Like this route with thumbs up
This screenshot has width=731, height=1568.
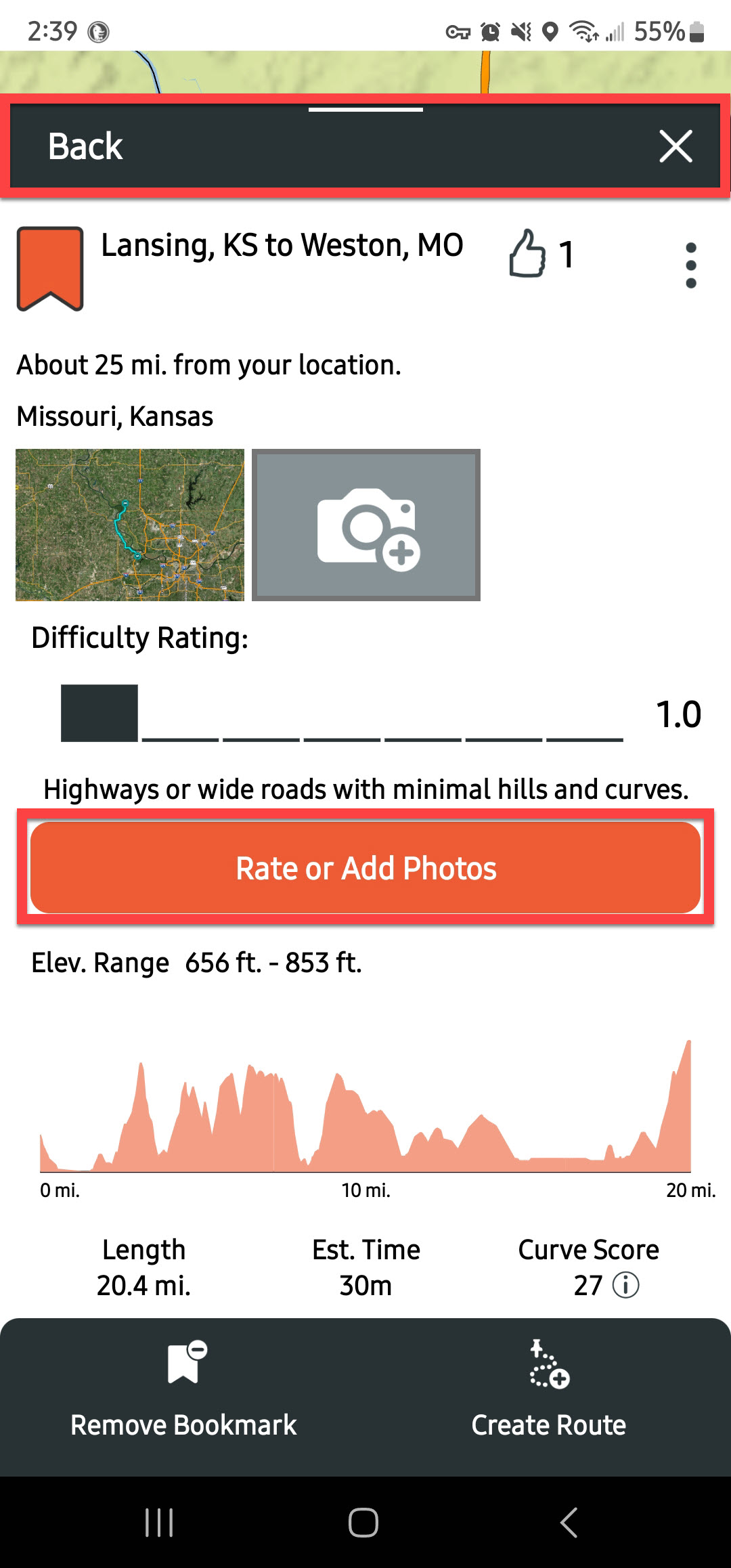(x=527, y=254)
